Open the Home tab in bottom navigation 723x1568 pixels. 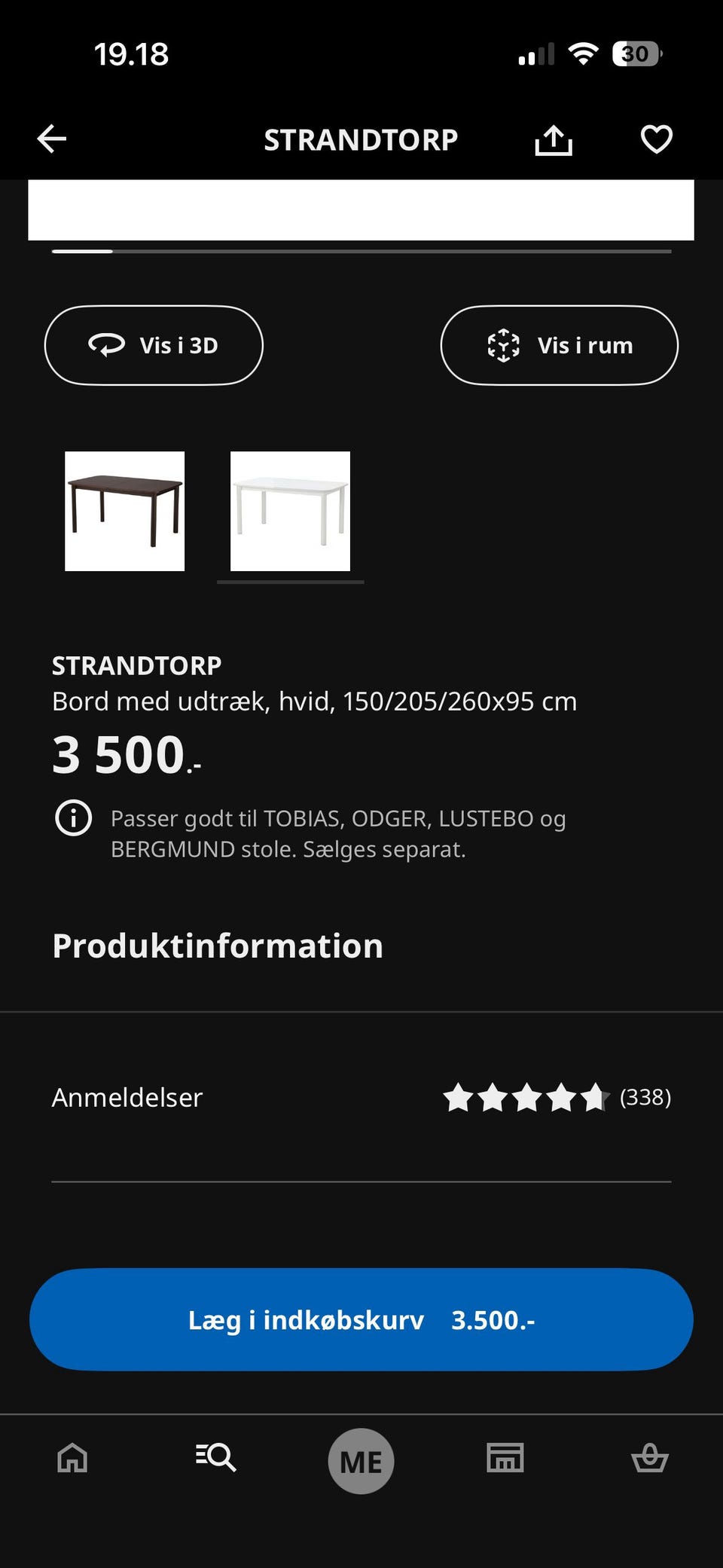click(x=72, y=1459)
